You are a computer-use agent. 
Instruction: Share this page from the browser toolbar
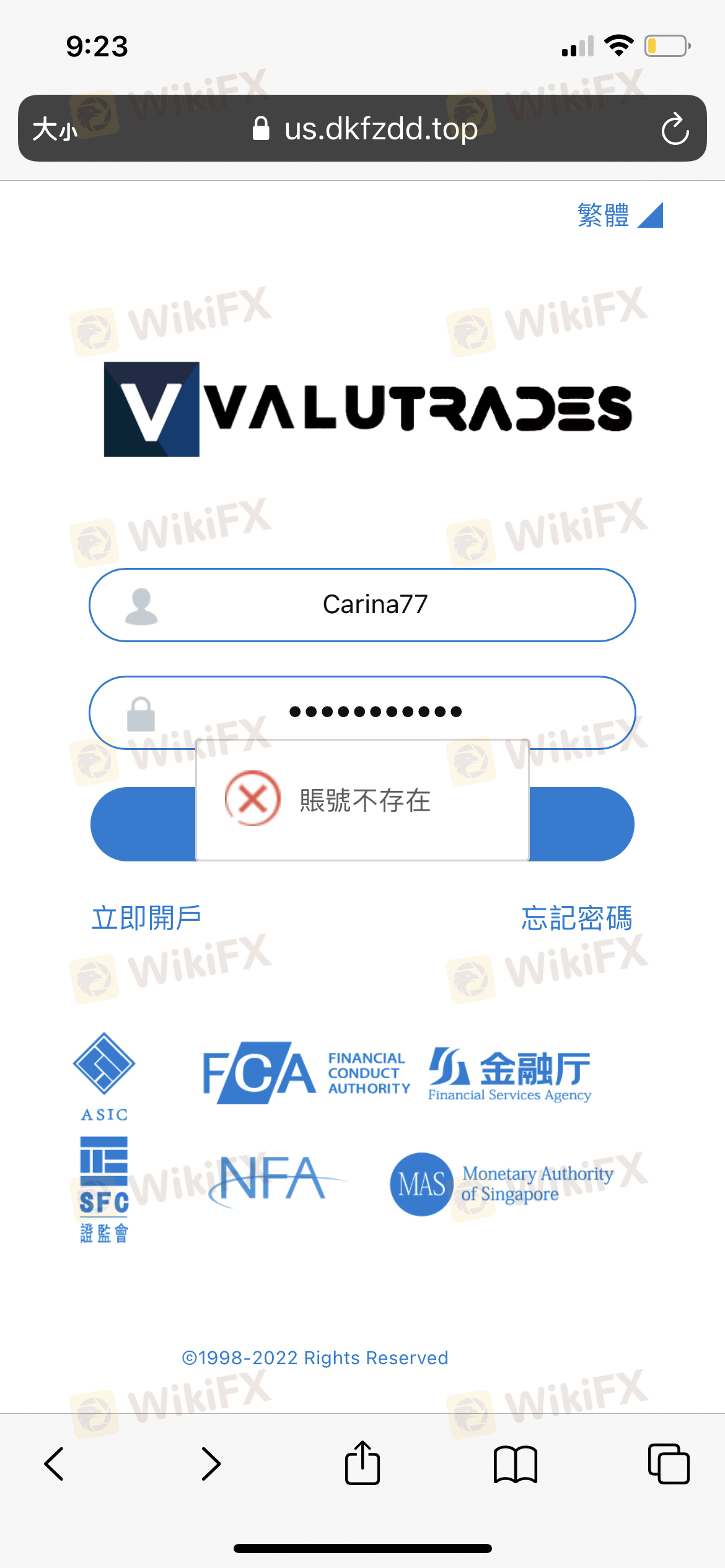[x=362, y=1464]
